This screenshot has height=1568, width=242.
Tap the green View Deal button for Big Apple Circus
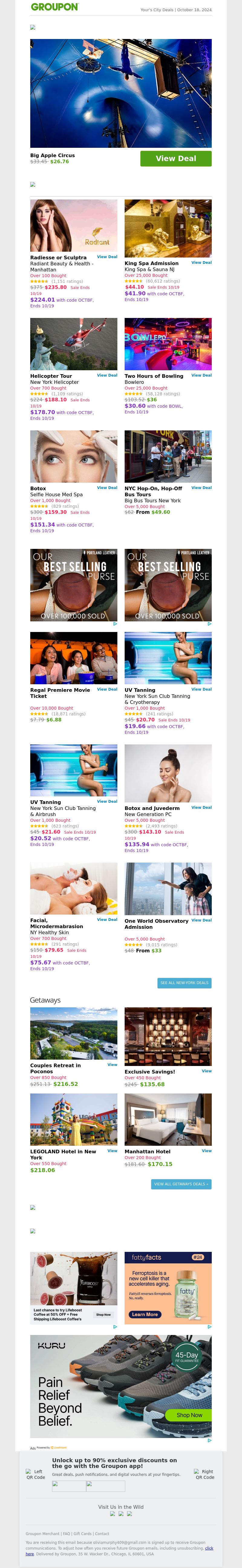175,158
